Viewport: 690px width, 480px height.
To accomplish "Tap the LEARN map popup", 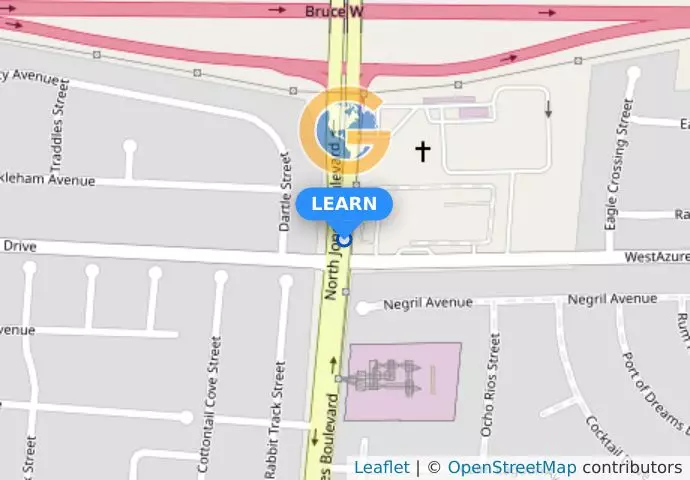I will 344,204.
